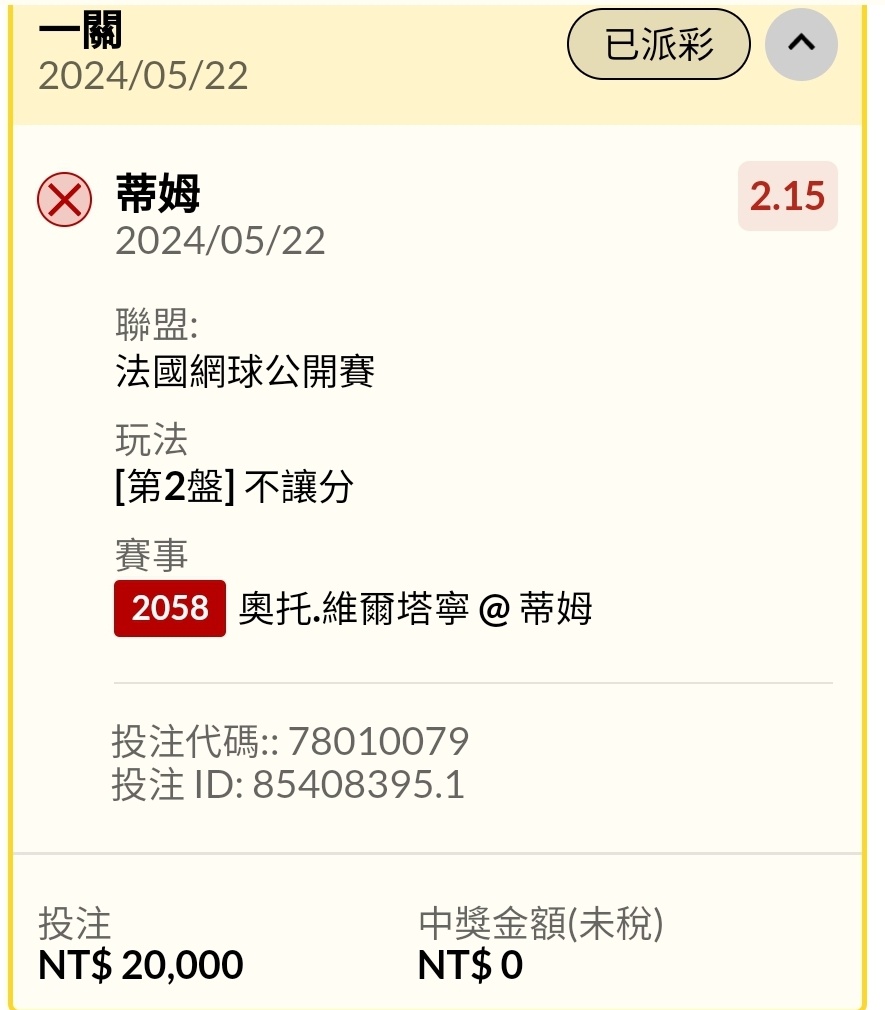885x1010 pixels.
Task: Collapse the 一關 bet details card
Action: pyautogui.click(x=801, y=44)
